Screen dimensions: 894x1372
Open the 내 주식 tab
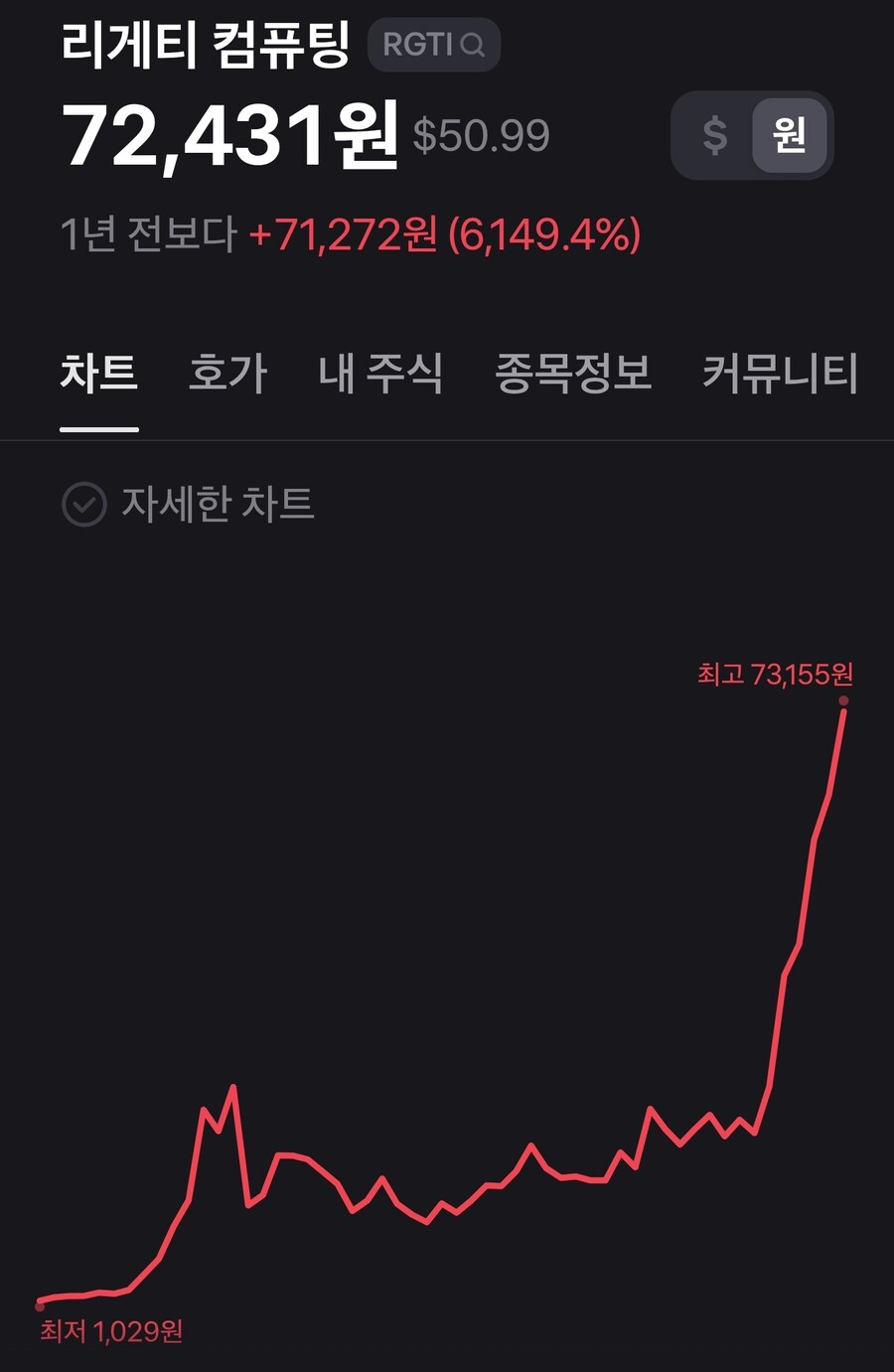click(x=380, y=374)
